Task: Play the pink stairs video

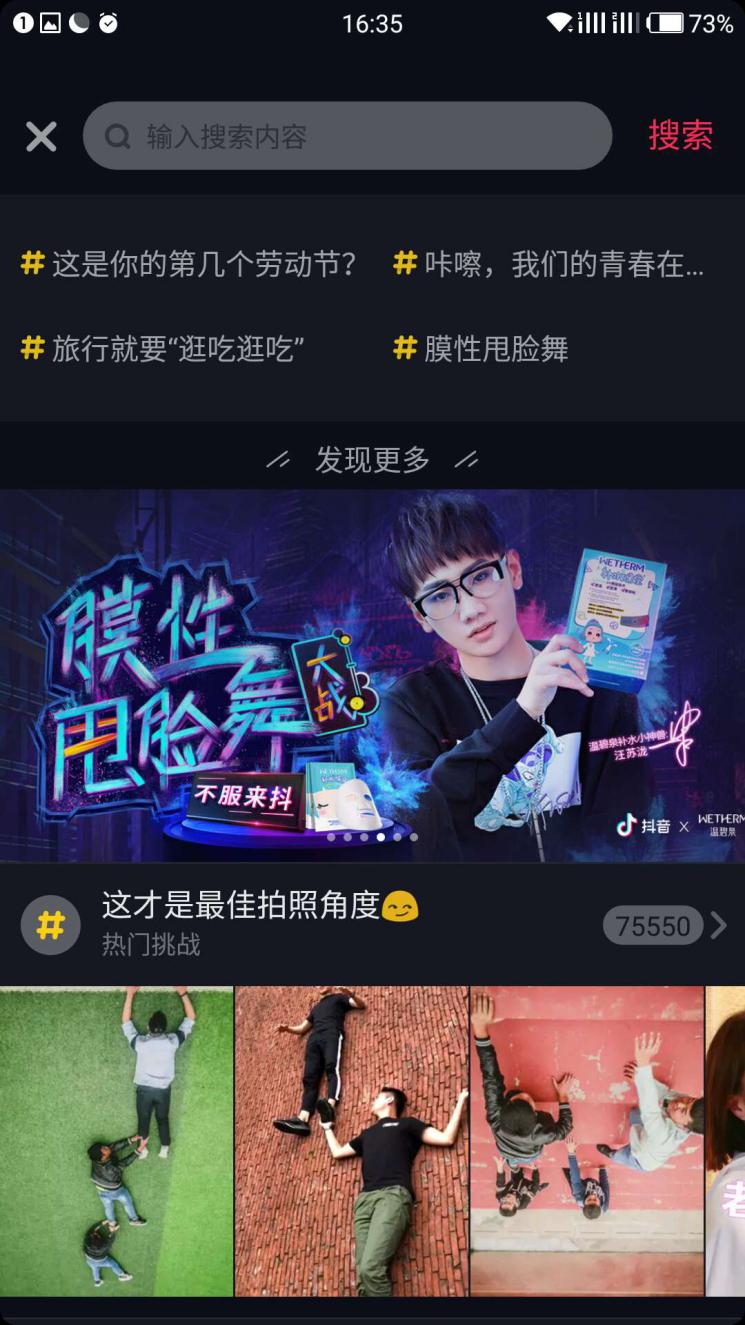Action: click(x=587, y=1141)
